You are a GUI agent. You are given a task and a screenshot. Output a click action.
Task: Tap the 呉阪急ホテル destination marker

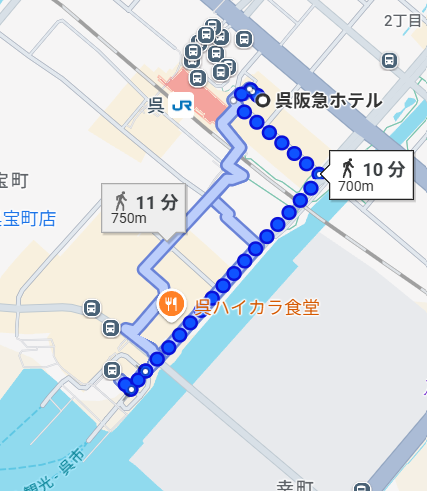pyautogui.click(x=263, y=100)
